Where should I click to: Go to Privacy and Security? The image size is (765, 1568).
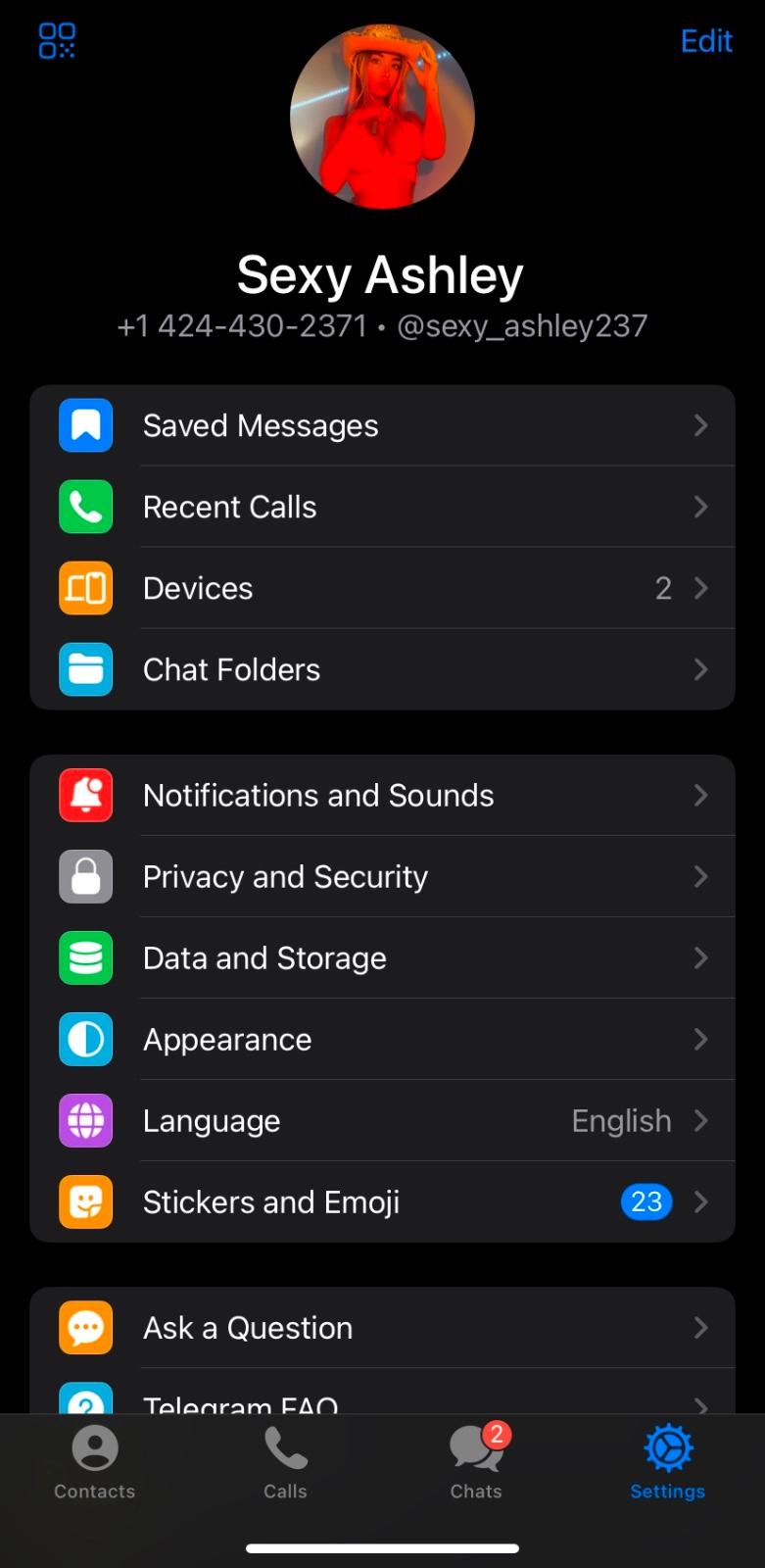point(382,876)
